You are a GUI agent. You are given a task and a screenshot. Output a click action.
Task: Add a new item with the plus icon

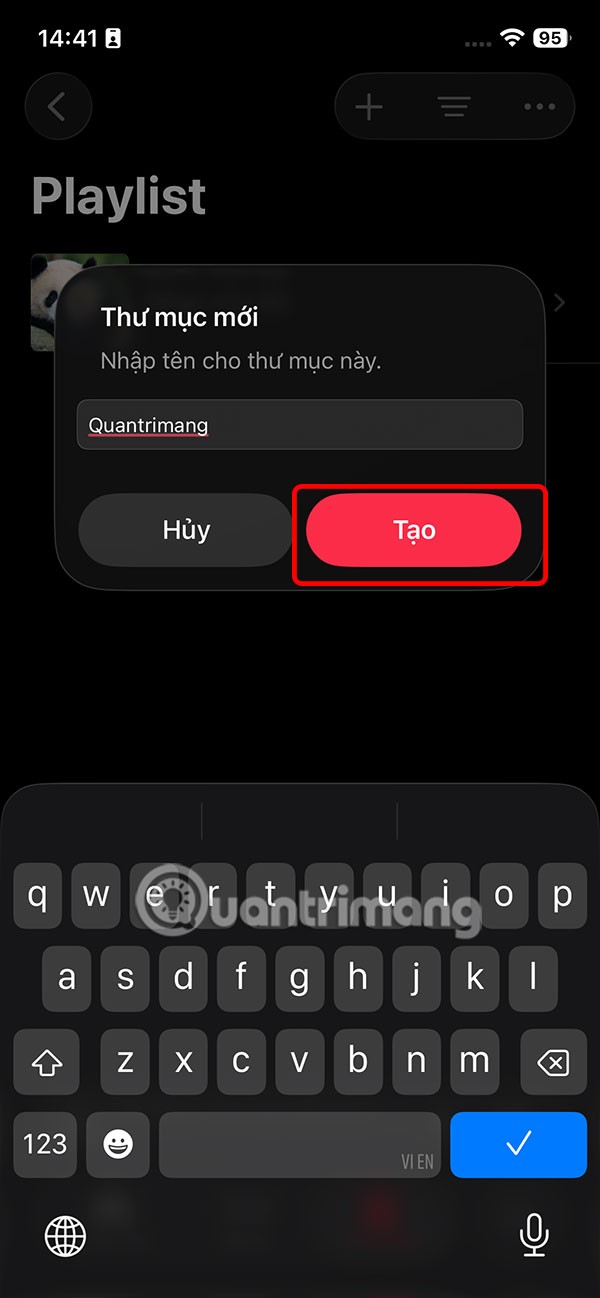[369, 107]
